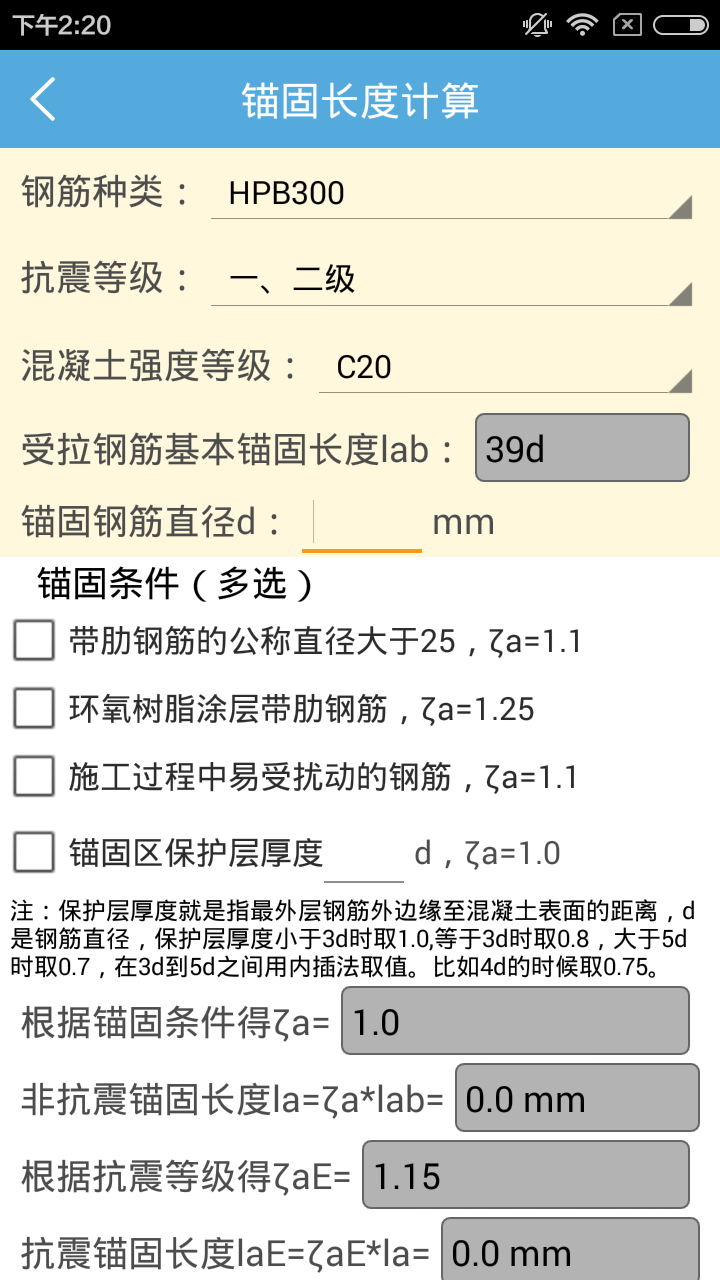Image resolution: width=720 pixels, height=1280 pixels.
Task: Tap the battery indicator in the status bar
Action: coord(678,24)
